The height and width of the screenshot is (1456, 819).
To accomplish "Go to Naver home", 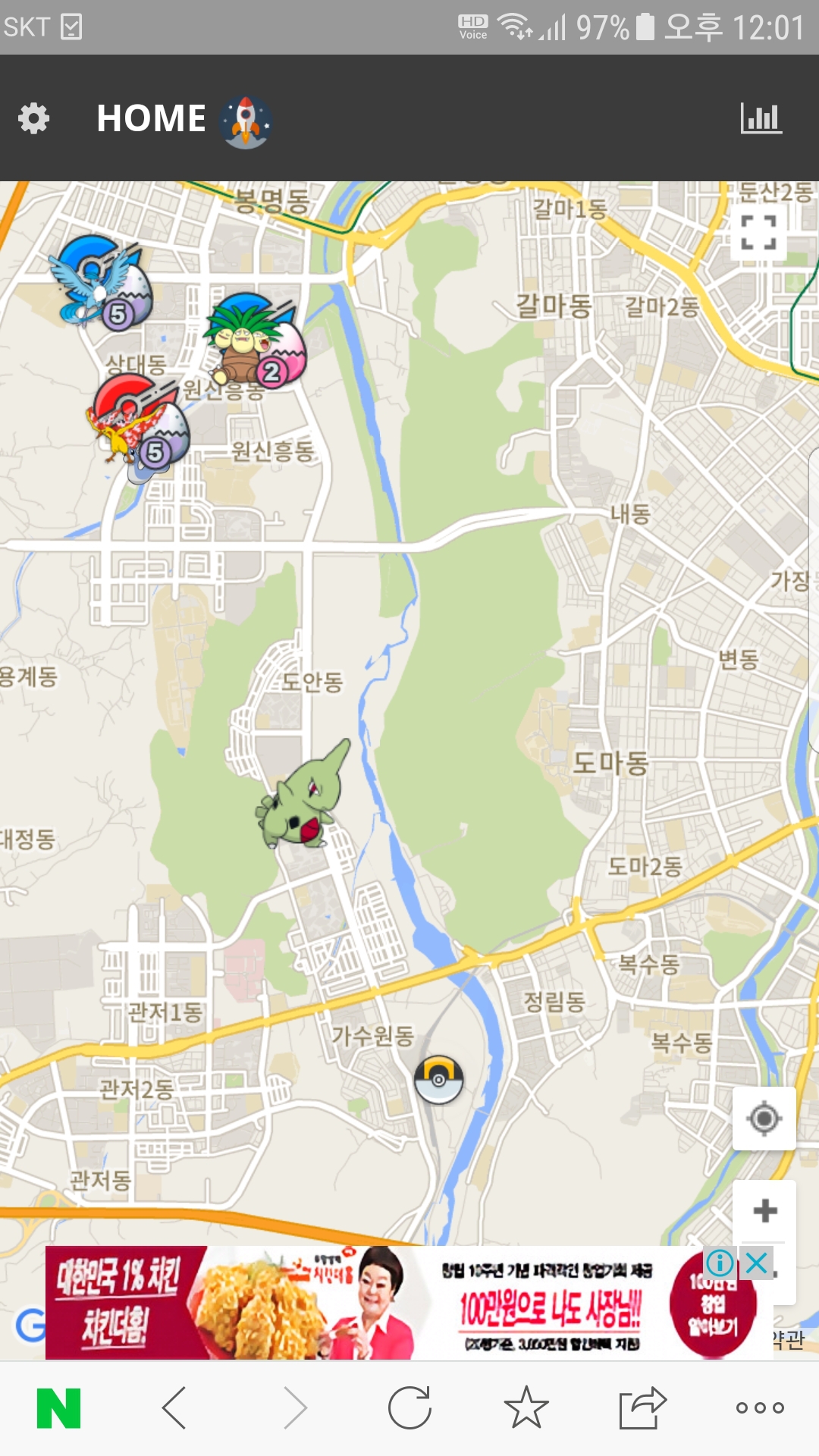I will pyautogui.click(x=58, y=1407).
